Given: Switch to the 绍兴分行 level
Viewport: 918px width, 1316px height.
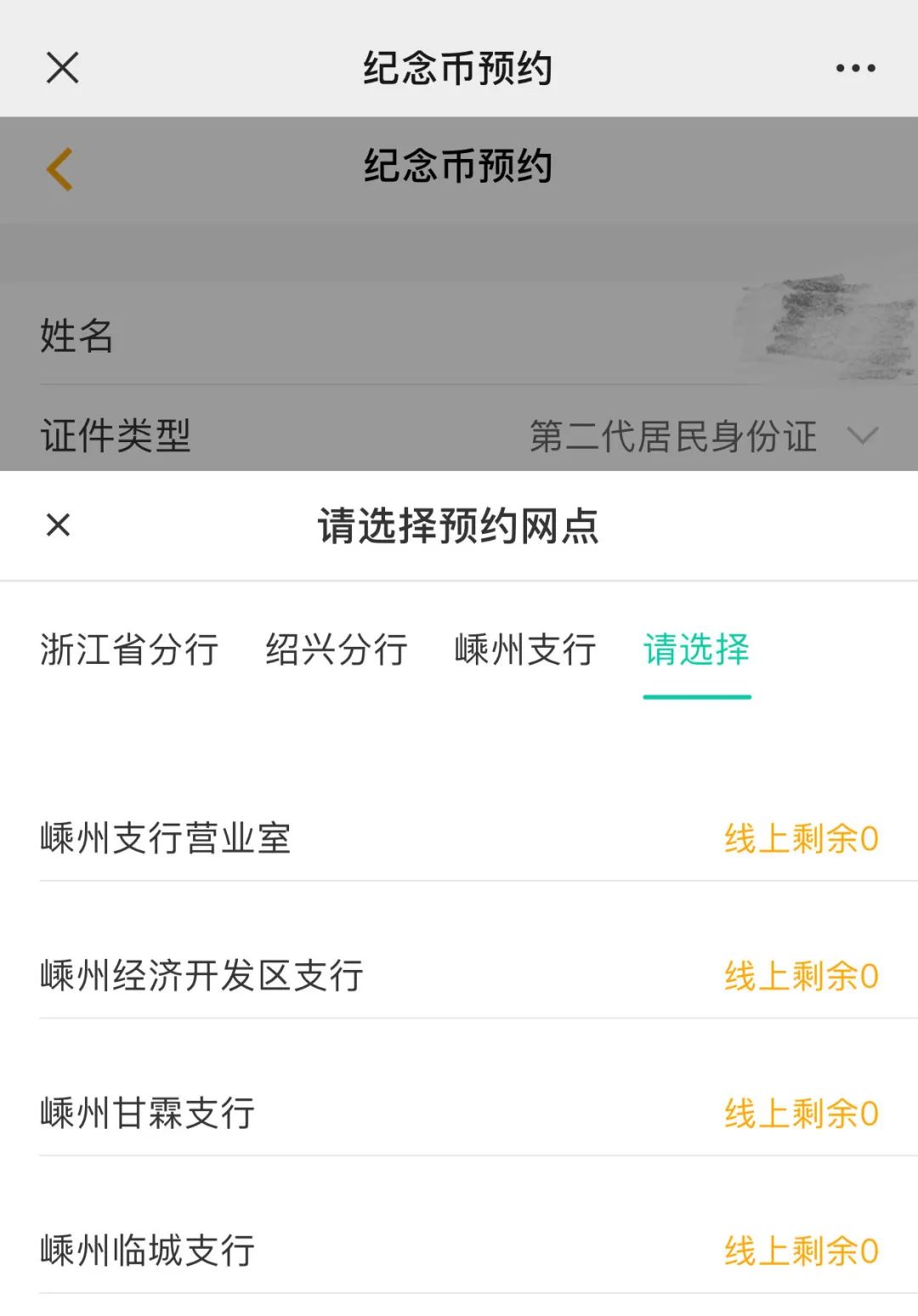Looking at the screenshot, I should [337, 650].
